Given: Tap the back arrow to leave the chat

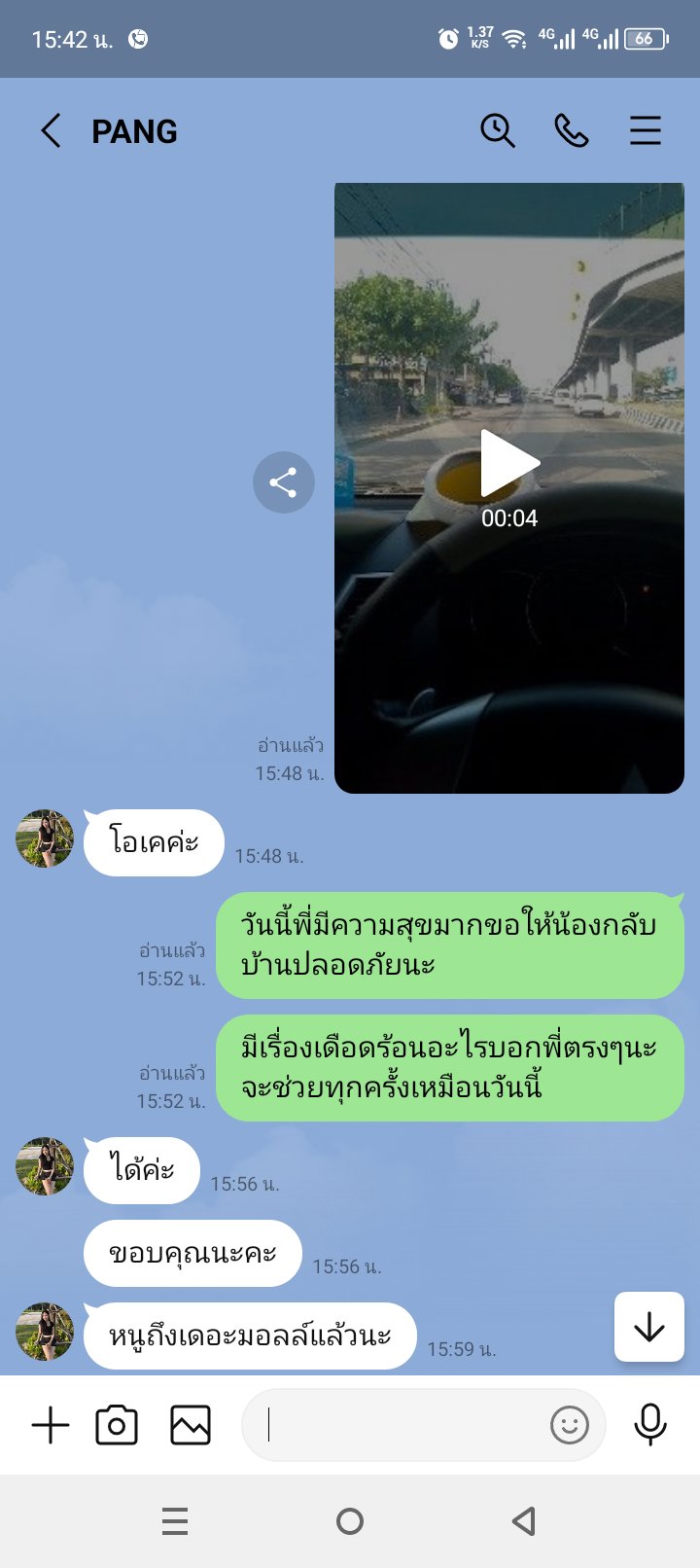Looking at the screenshot, I should pyautogui.click(x=50, y=129).
